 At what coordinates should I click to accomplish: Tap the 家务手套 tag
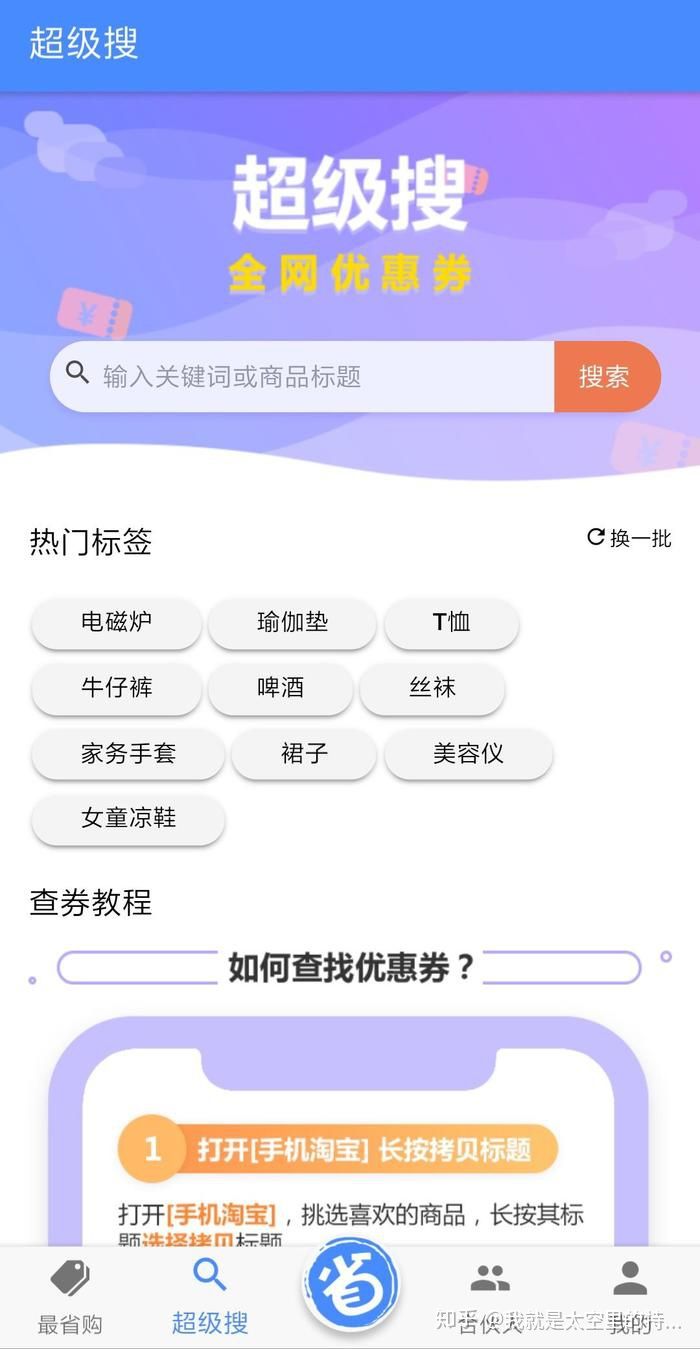[128, 753]
